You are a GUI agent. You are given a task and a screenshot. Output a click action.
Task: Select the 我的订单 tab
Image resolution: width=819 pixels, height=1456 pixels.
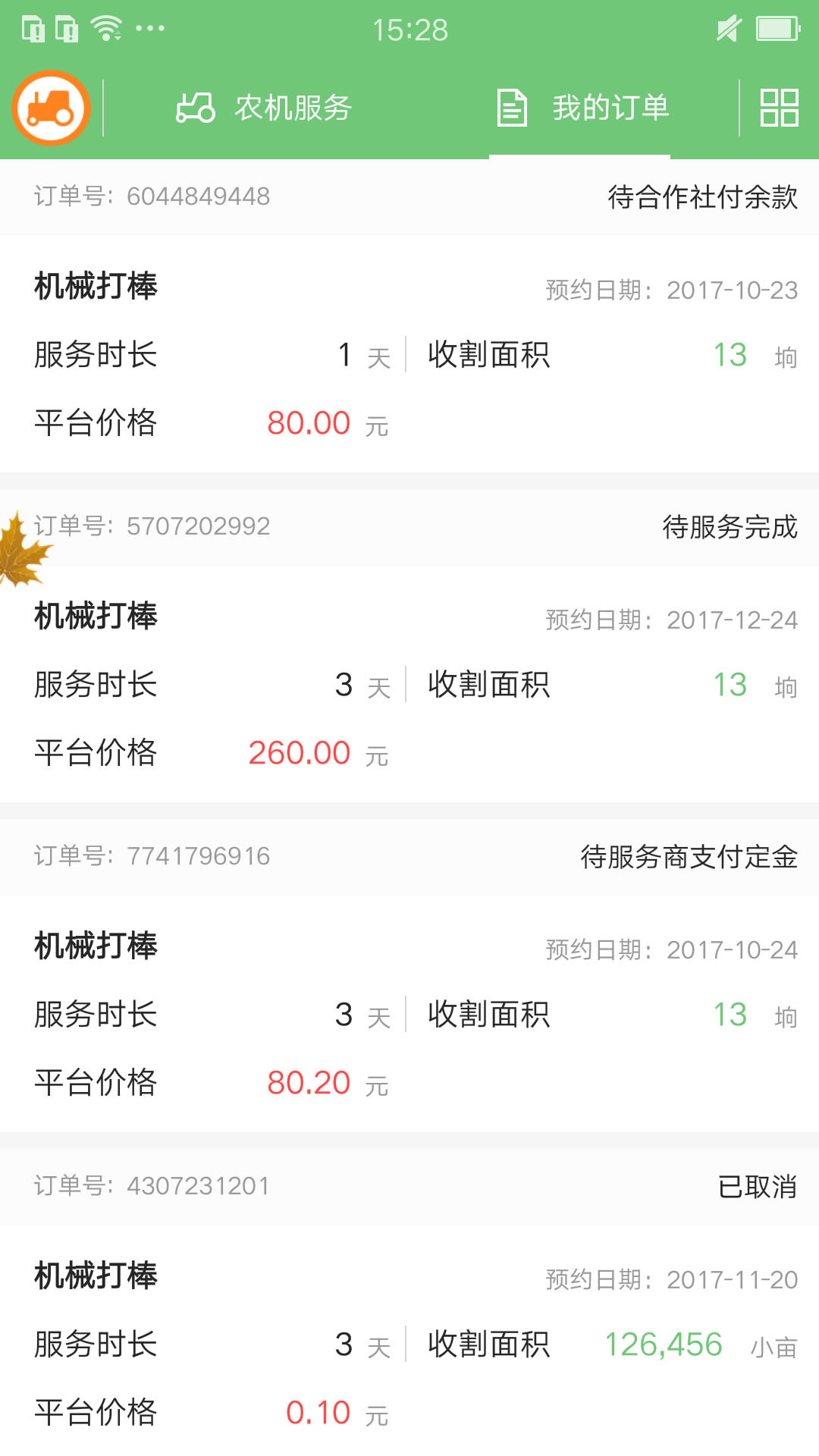pos(582,108)
